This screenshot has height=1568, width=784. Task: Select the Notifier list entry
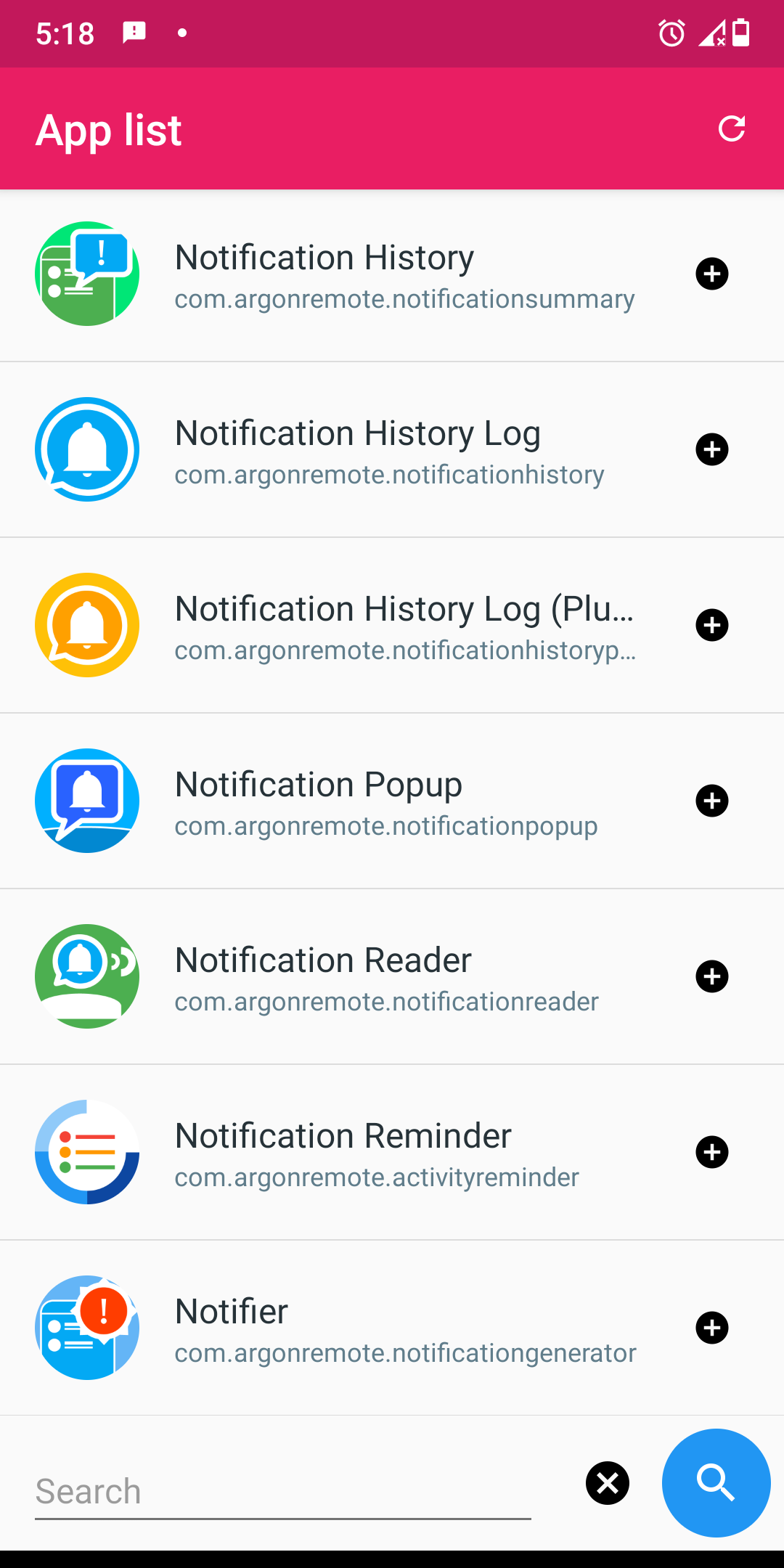[x=363, y=1328]
